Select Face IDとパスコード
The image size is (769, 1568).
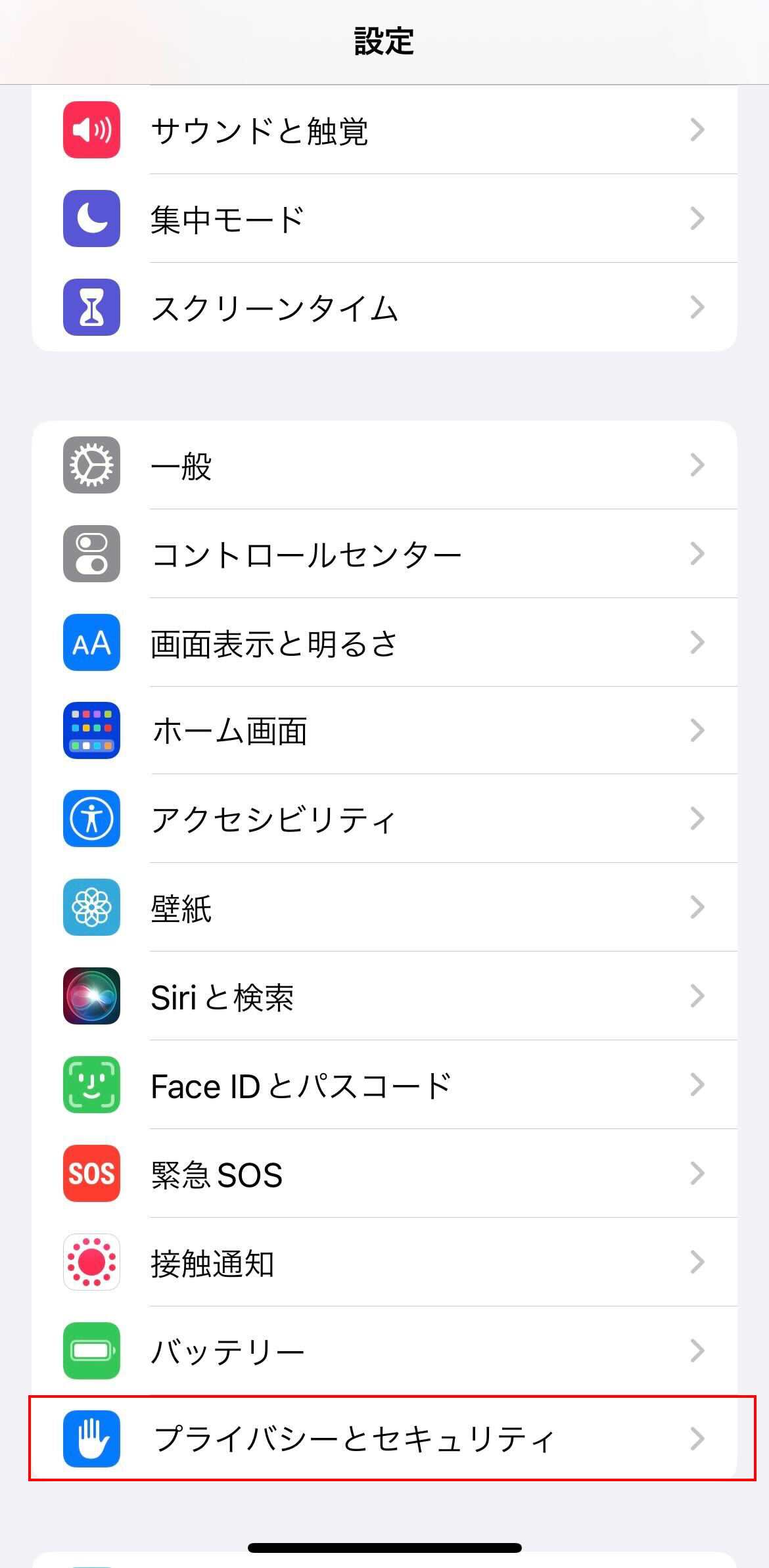pos(384,1084)
